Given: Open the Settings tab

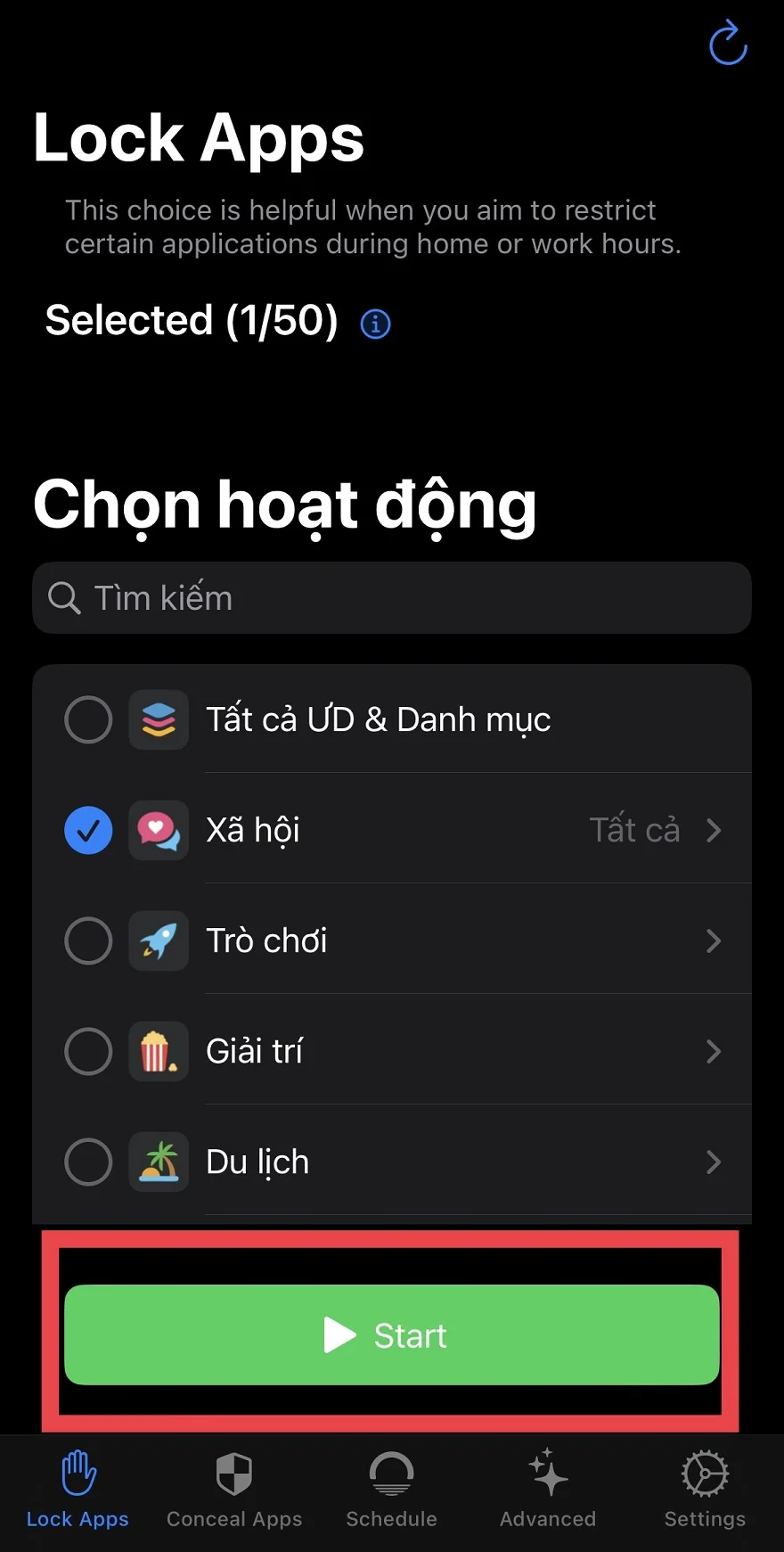Looking at the screenshot, I should click(704, 1489).
